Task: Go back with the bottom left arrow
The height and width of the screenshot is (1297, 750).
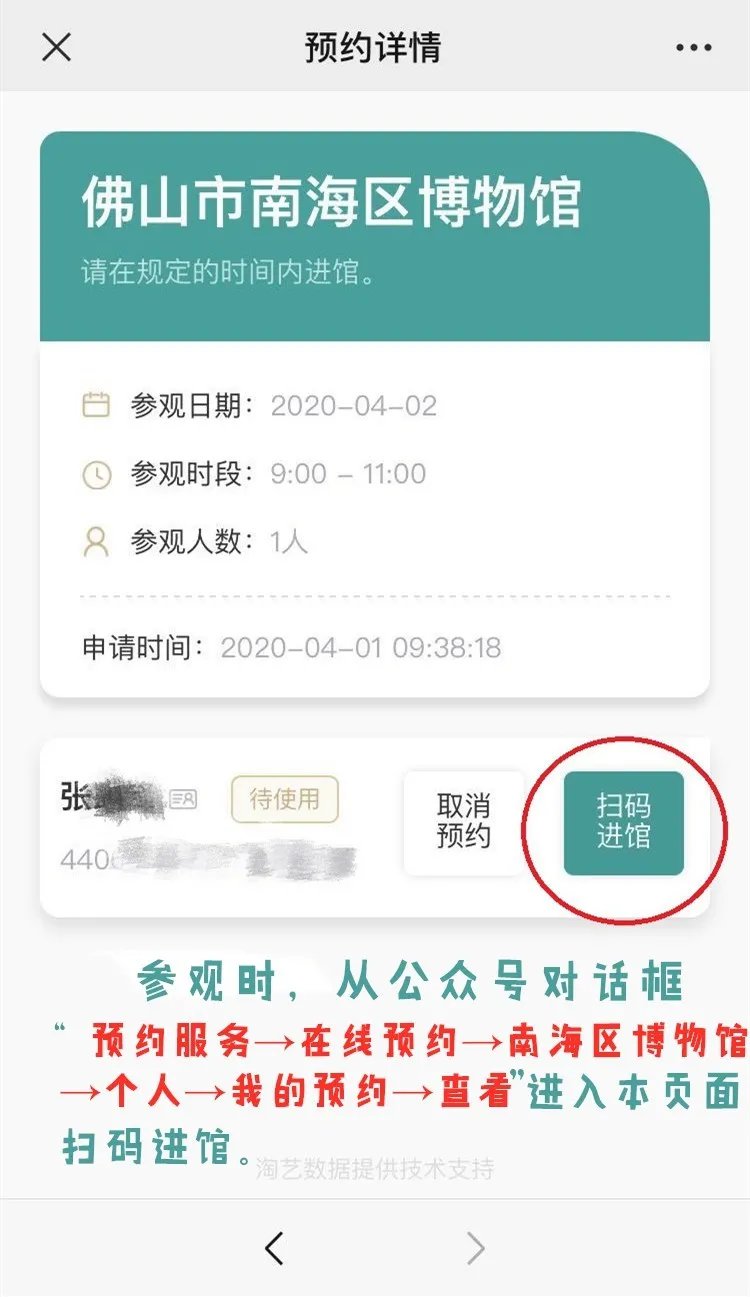Action: pyautogui.click(x=275, y=1247)
